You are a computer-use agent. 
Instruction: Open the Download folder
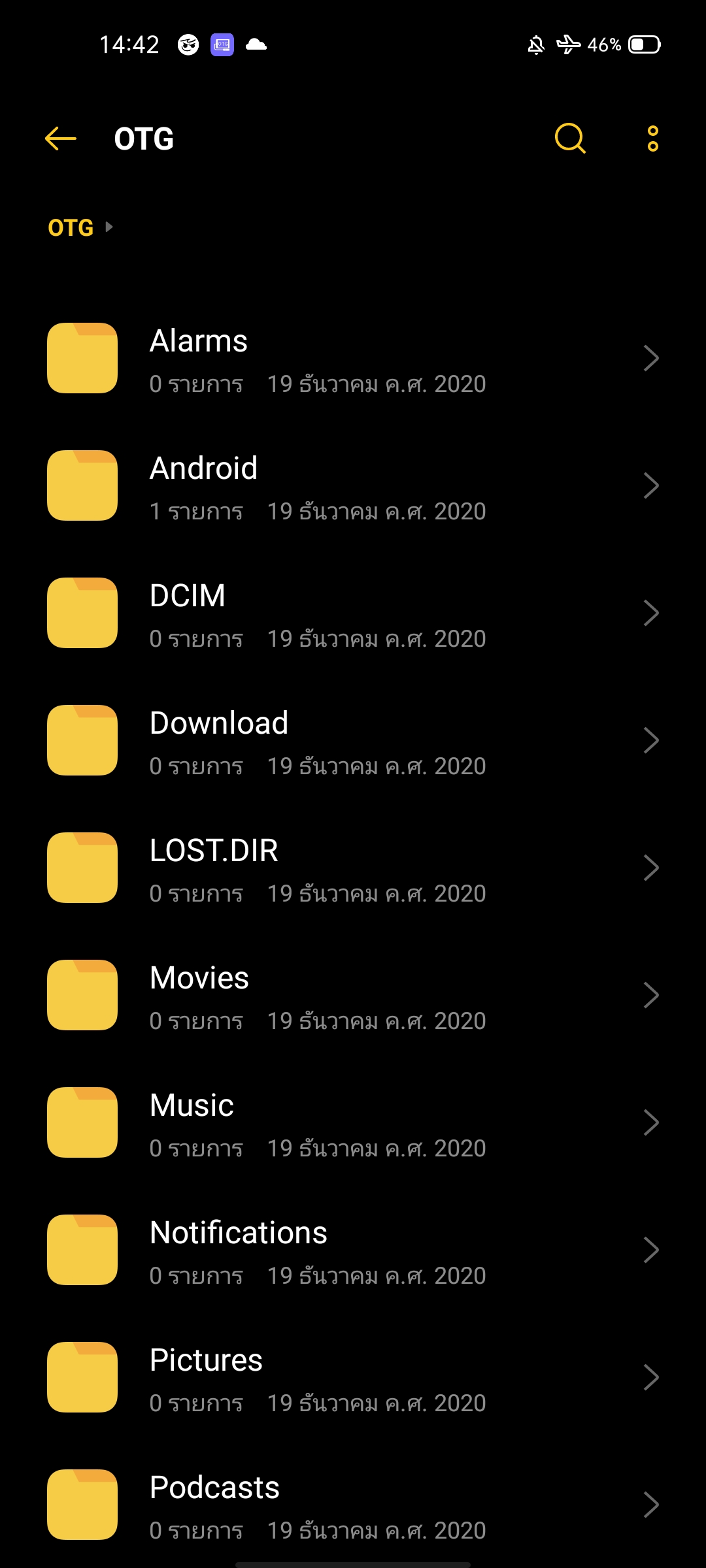[x=353, y=741]
